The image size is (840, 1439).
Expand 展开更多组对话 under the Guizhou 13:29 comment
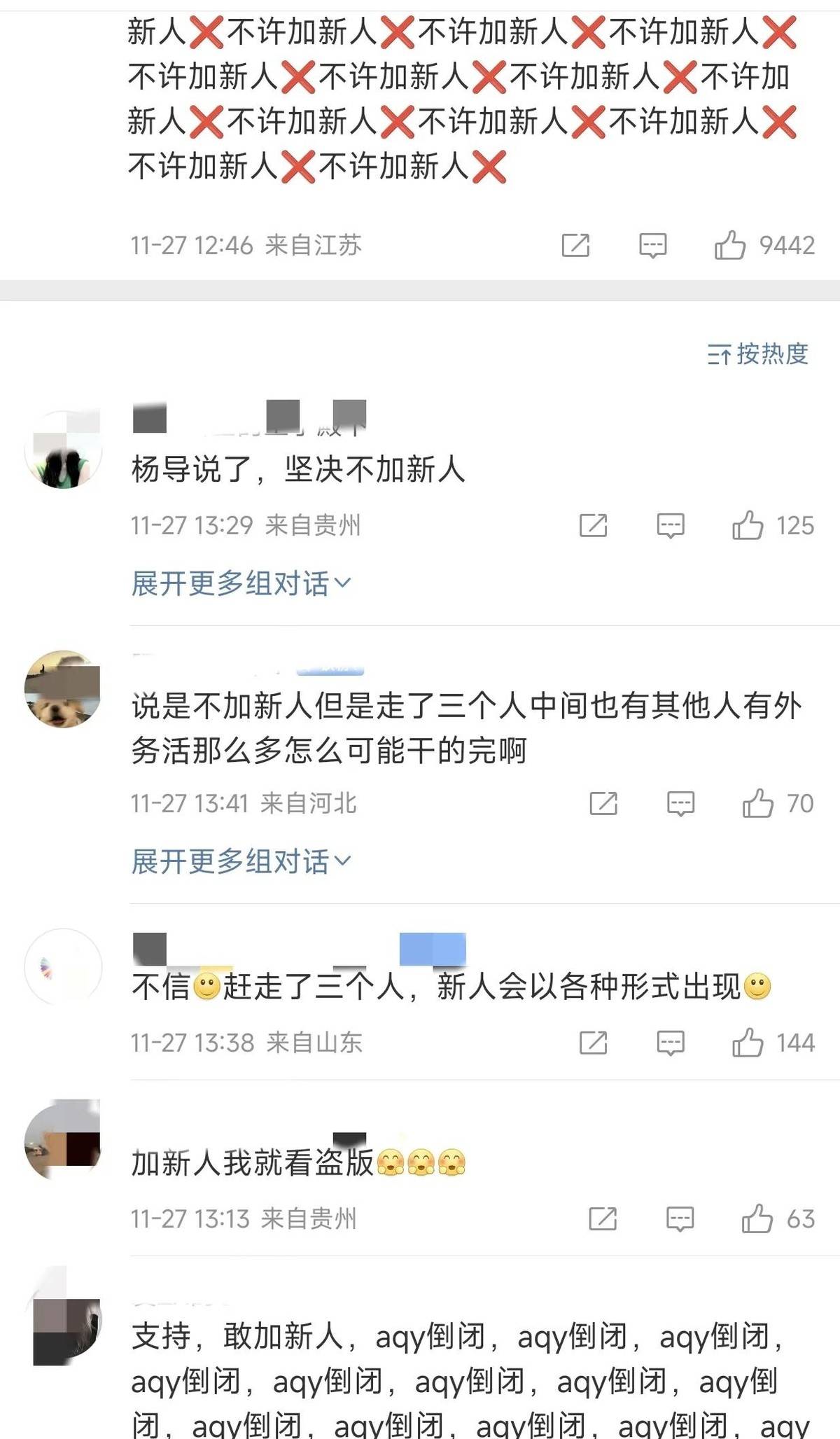tap(241, 583)
